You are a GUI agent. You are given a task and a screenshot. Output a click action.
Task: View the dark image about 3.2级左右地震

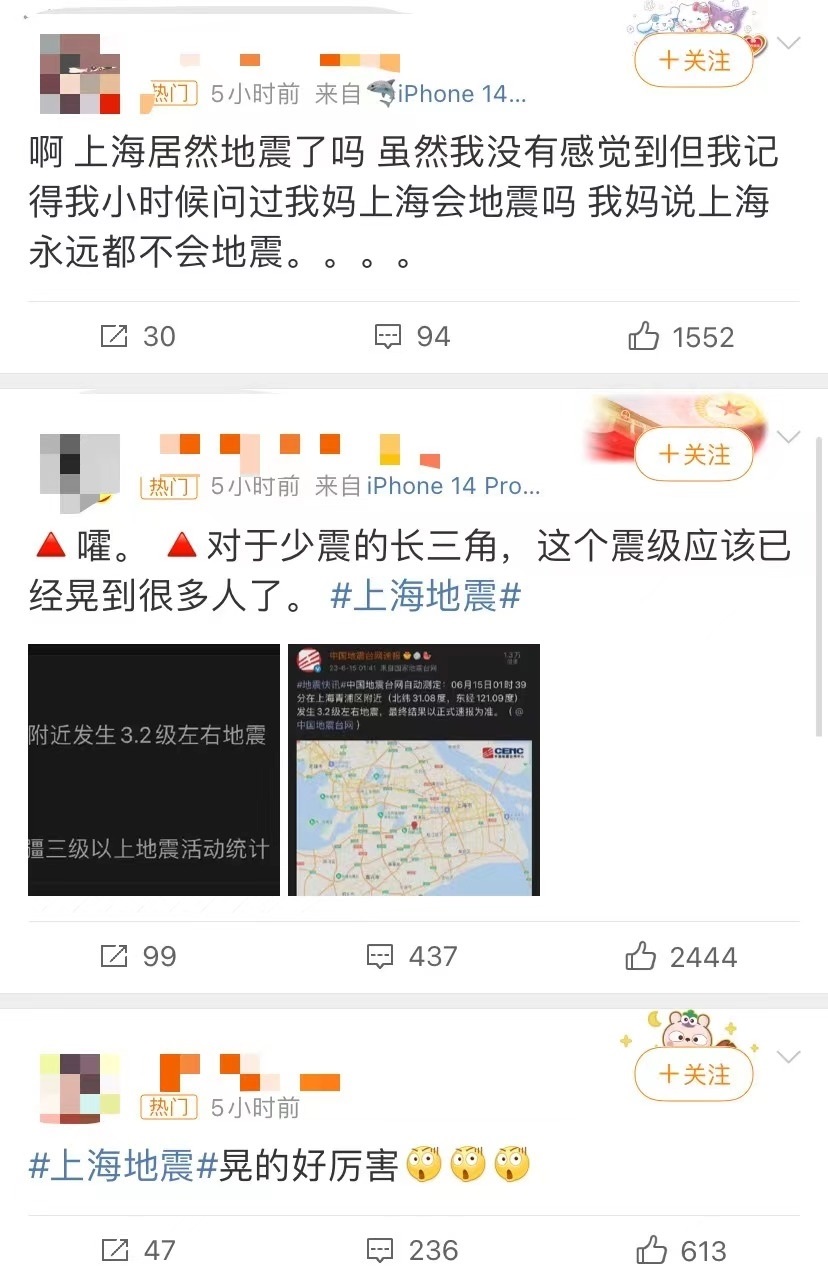coord(153,769)
